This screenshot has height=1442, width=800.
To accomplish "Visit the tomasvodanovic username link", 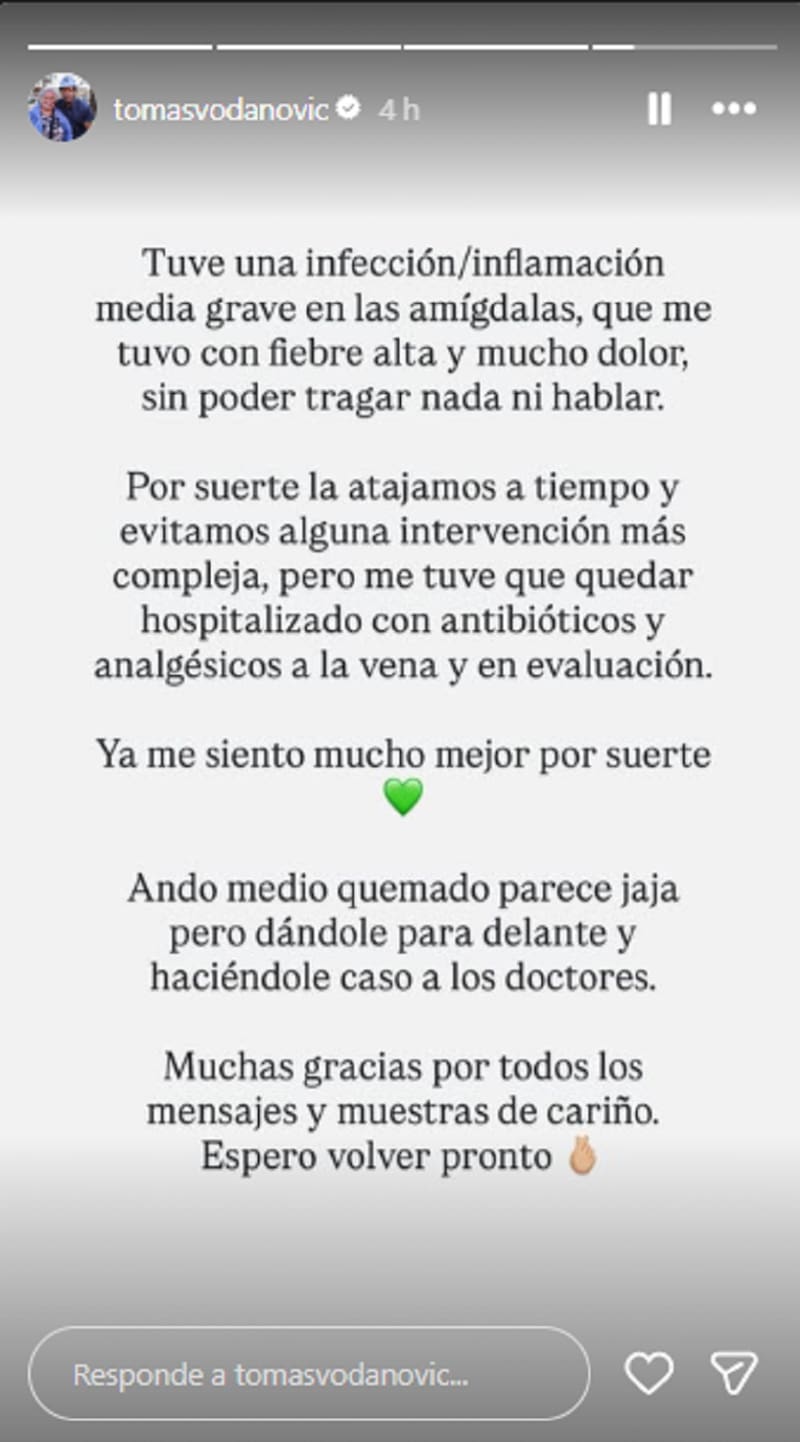I will pos(220,109).
